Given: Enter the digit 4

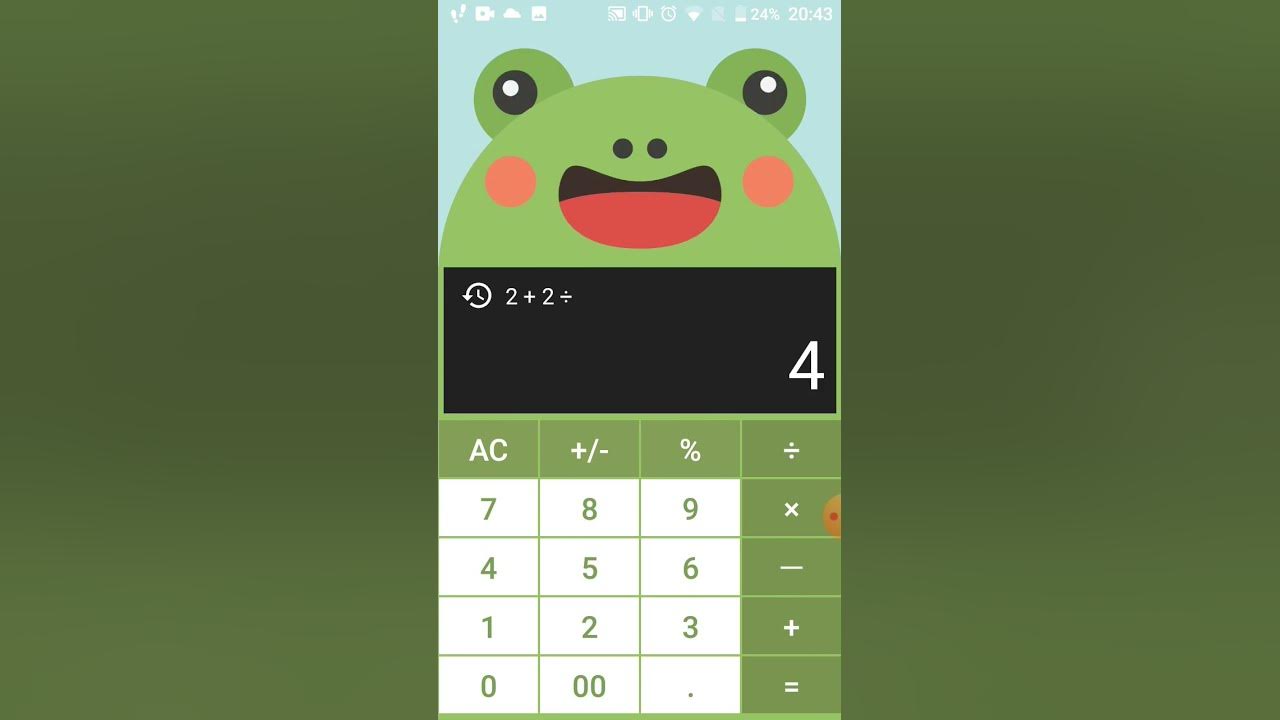Looking at the screenshot, I should click(x=488, y=568).
